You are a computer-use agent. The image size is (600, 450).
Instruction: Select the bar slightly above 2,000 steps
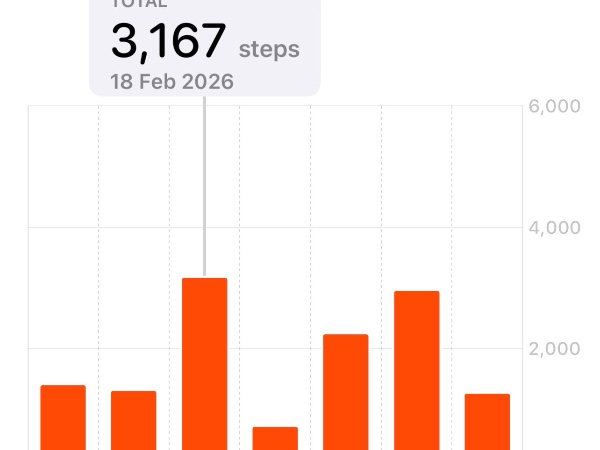[346, 392]
